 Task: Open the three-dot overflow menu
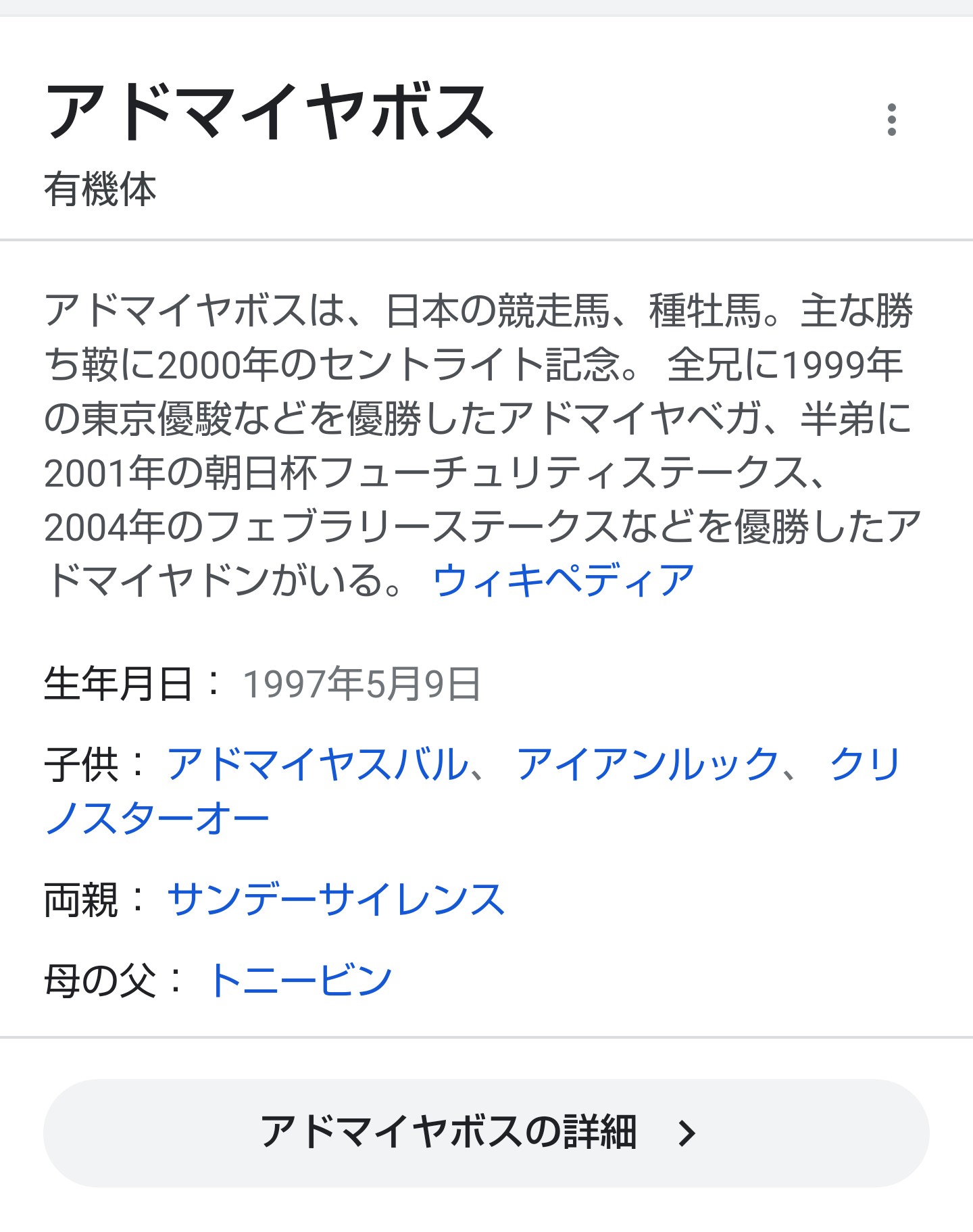click(891, 120)
